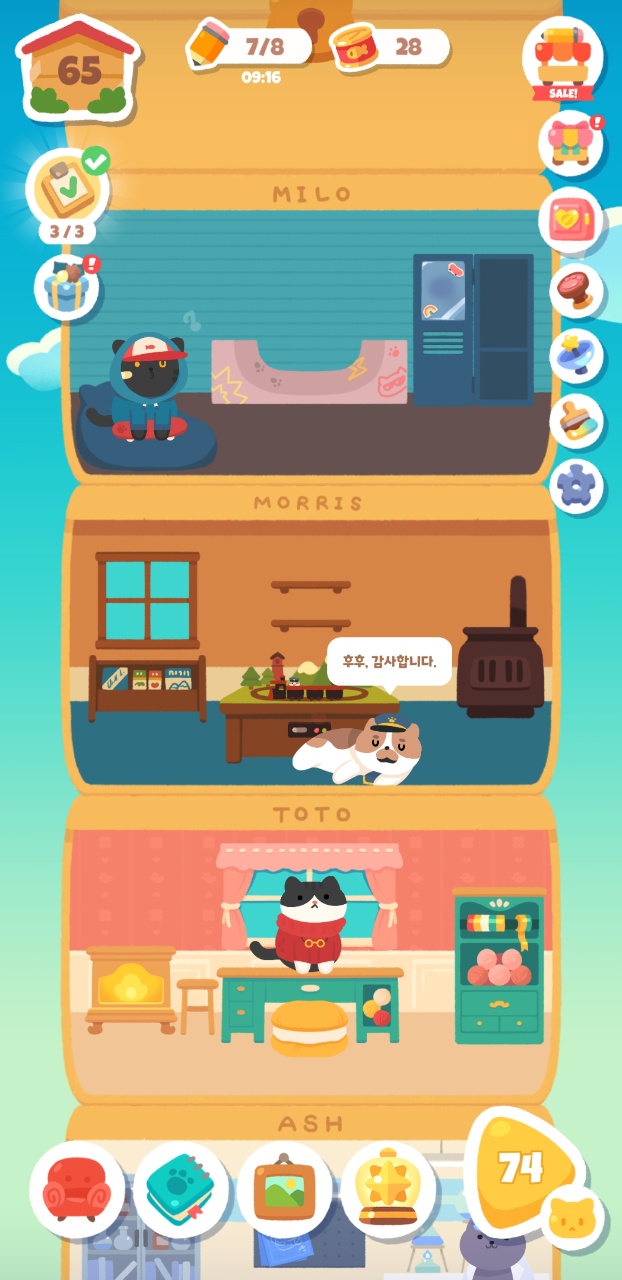The height and width of the screenshot is (1280, 622).
Task: Tap Morris the cat on the floor
Action: [360, 750]
